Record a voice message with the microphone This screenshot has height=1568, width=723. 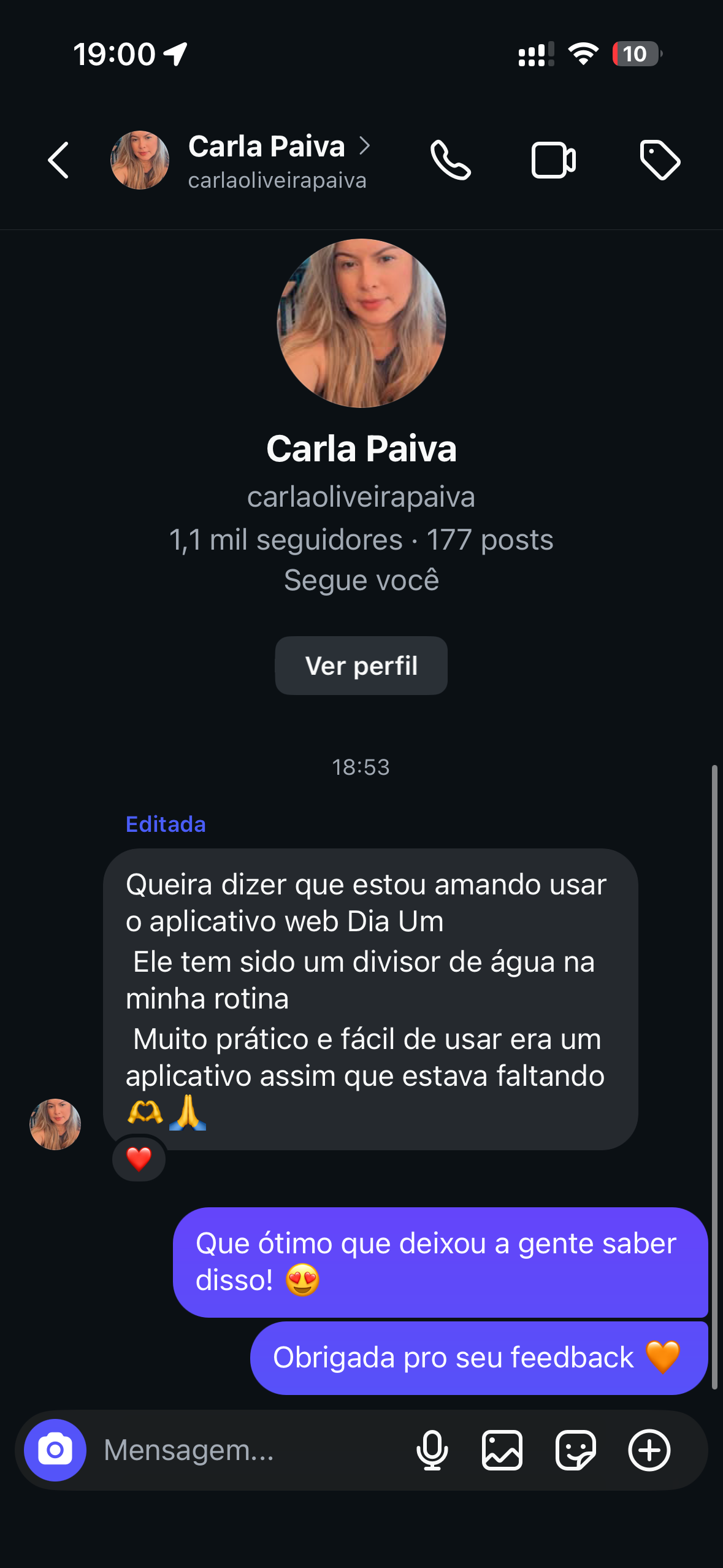(x=432, y=1450)
